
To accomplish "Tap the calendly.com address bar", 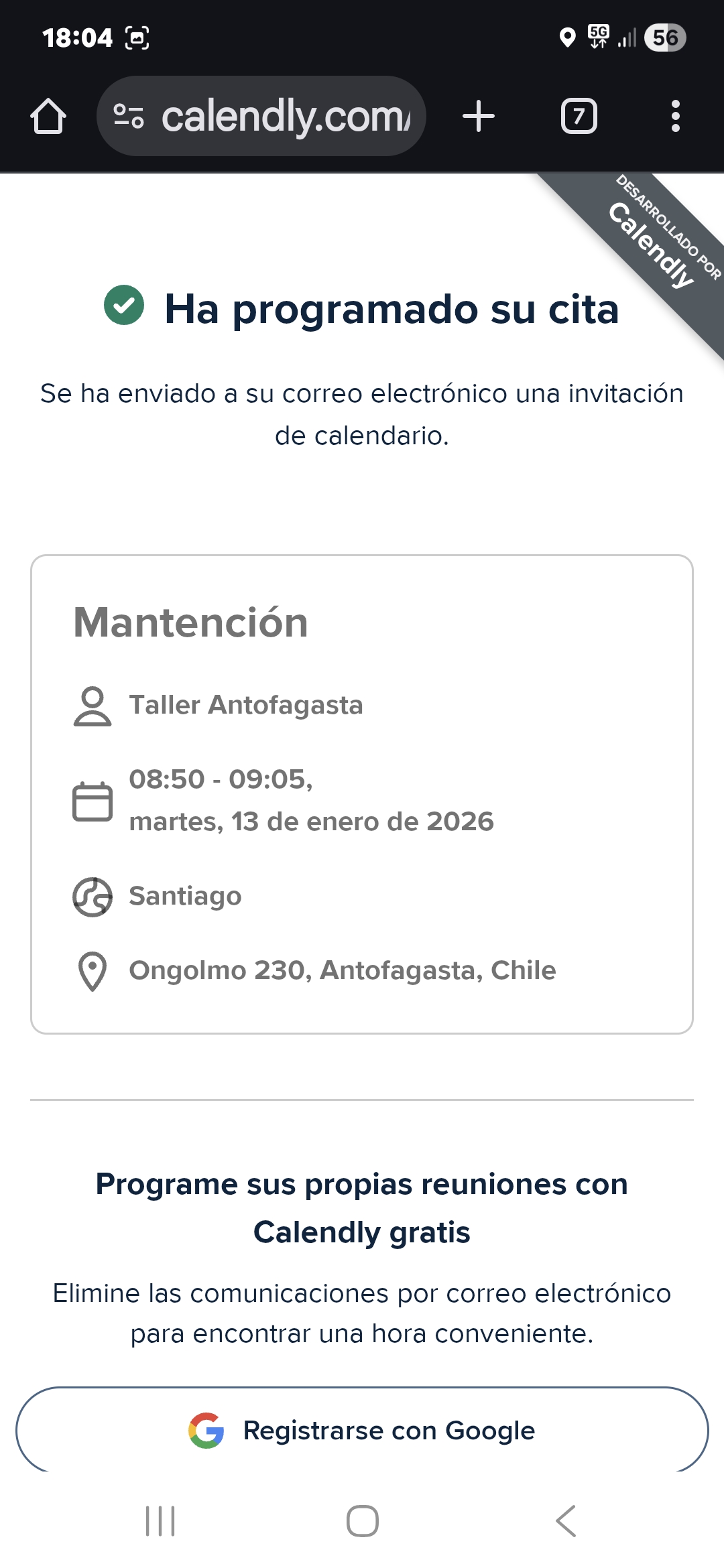I will coord(261,117).
